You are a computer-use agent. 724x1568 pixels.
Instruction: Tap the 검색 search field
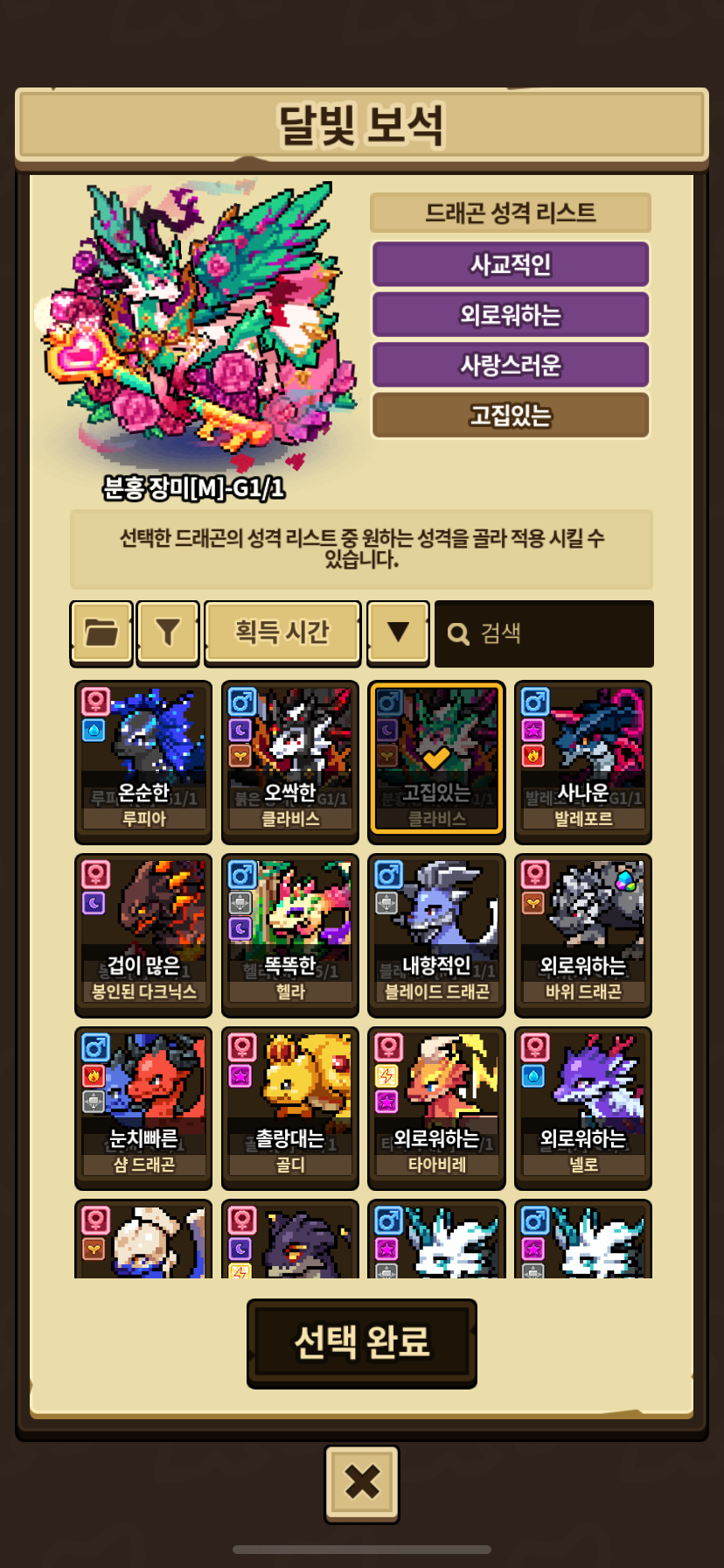544,633
